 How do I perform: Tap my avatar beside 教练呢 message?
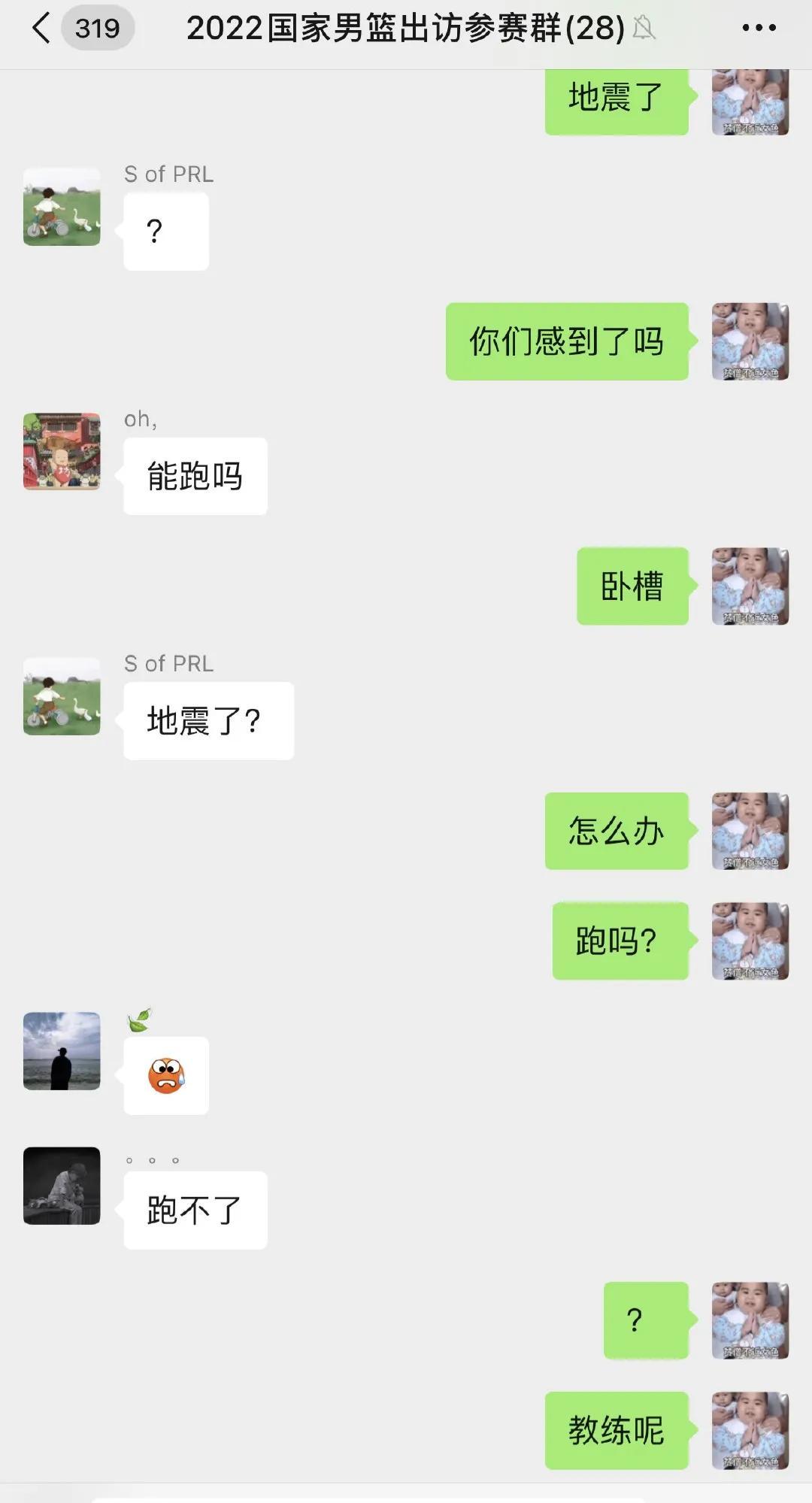pyautogui.click(x=750, y=1430)
